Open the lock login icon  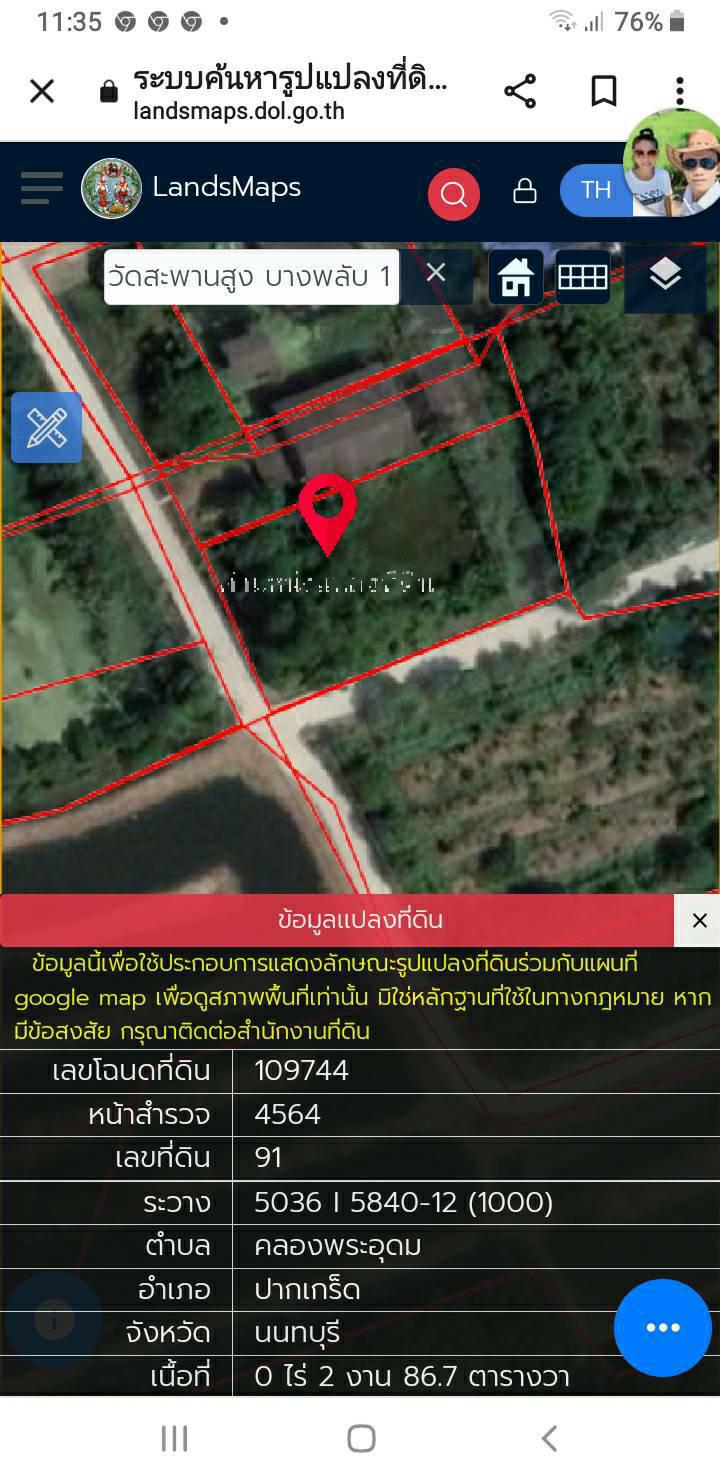(525, 191)
